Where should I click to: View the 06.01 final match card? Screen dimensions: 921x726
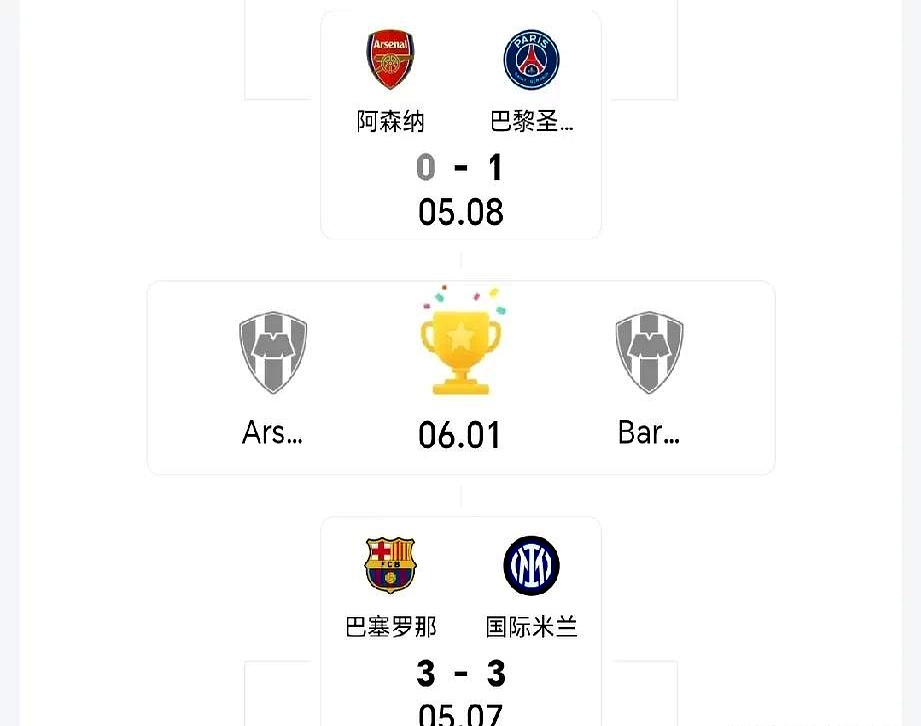pyautogui.click(x=460, y=378)
